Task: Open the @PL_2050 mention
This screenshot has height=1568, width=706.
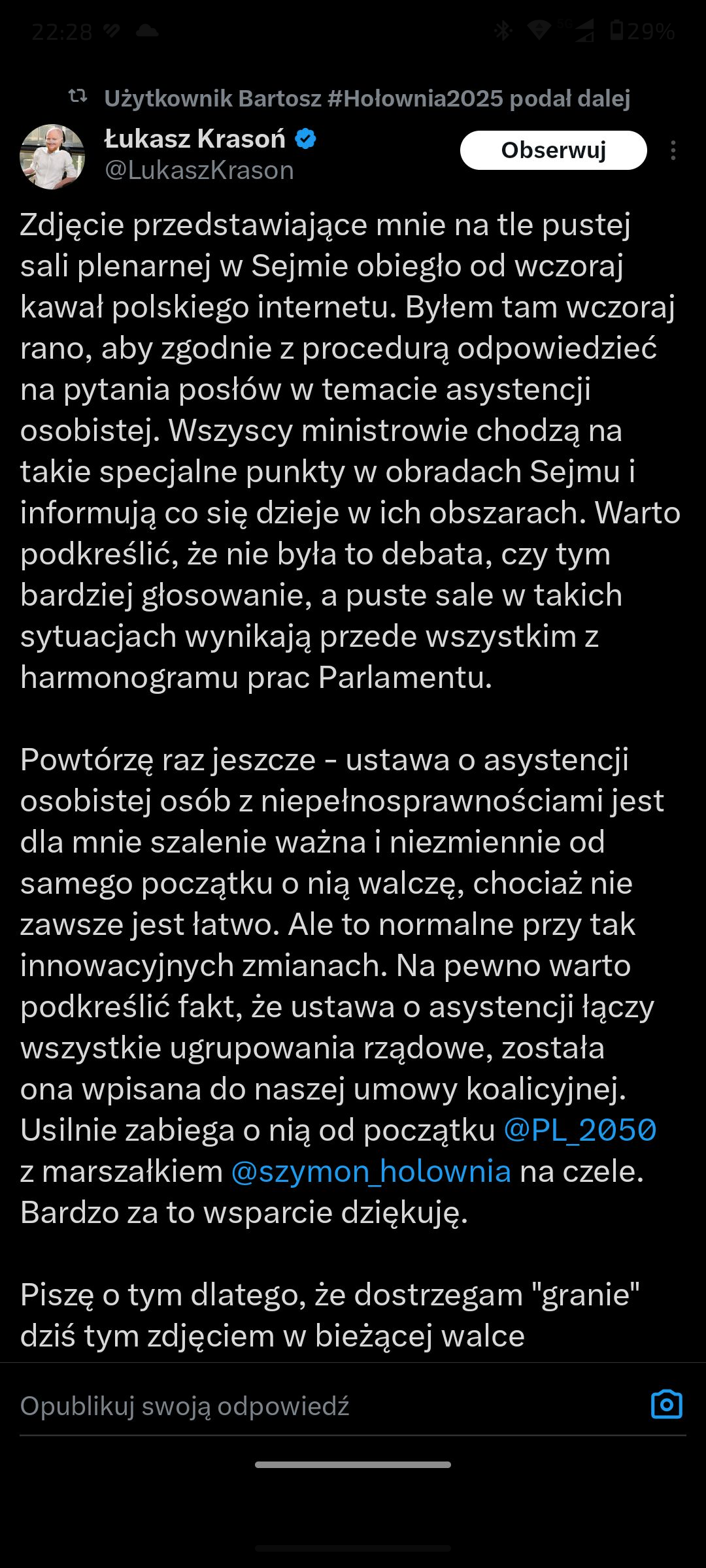Action: (x=580, y=1130)
